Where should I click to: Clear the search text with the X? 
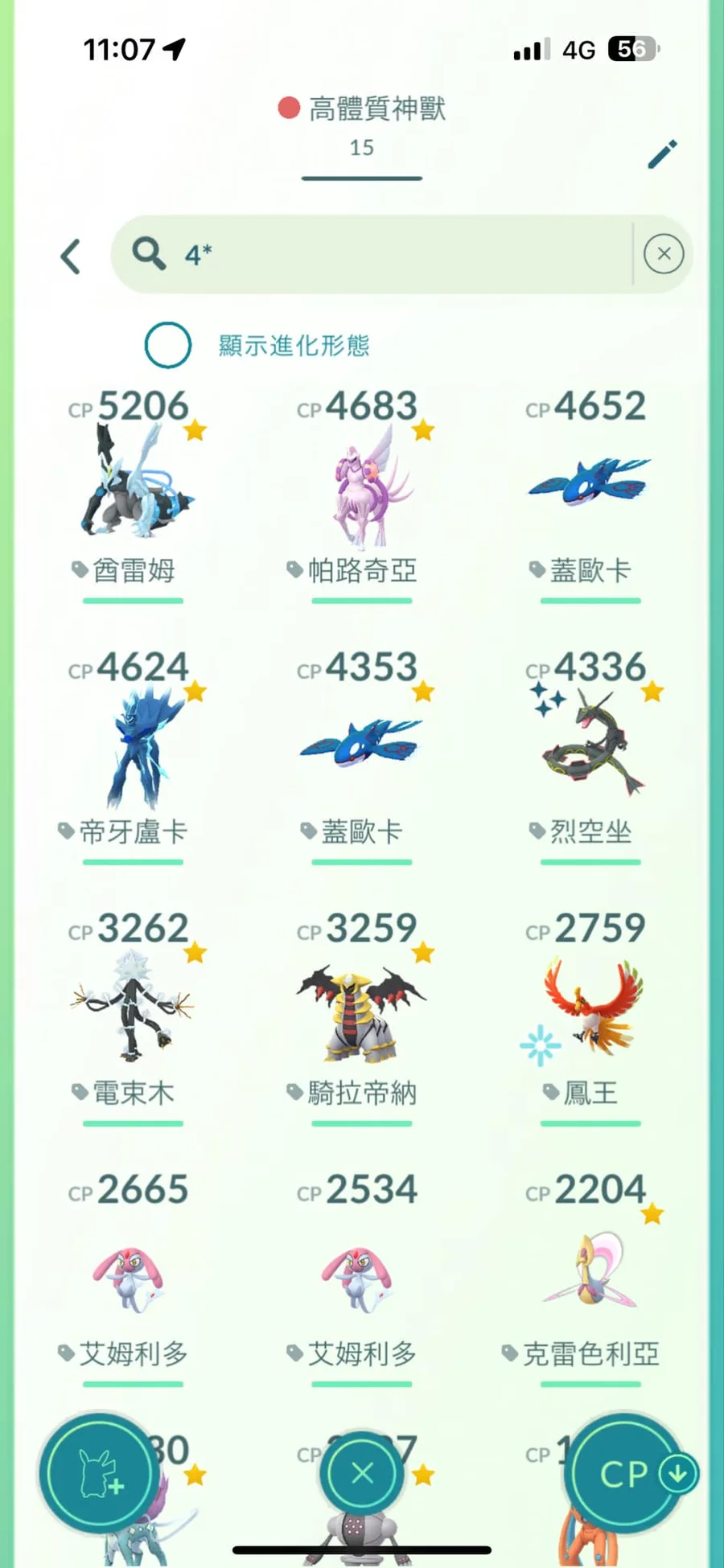click(664, 254)
